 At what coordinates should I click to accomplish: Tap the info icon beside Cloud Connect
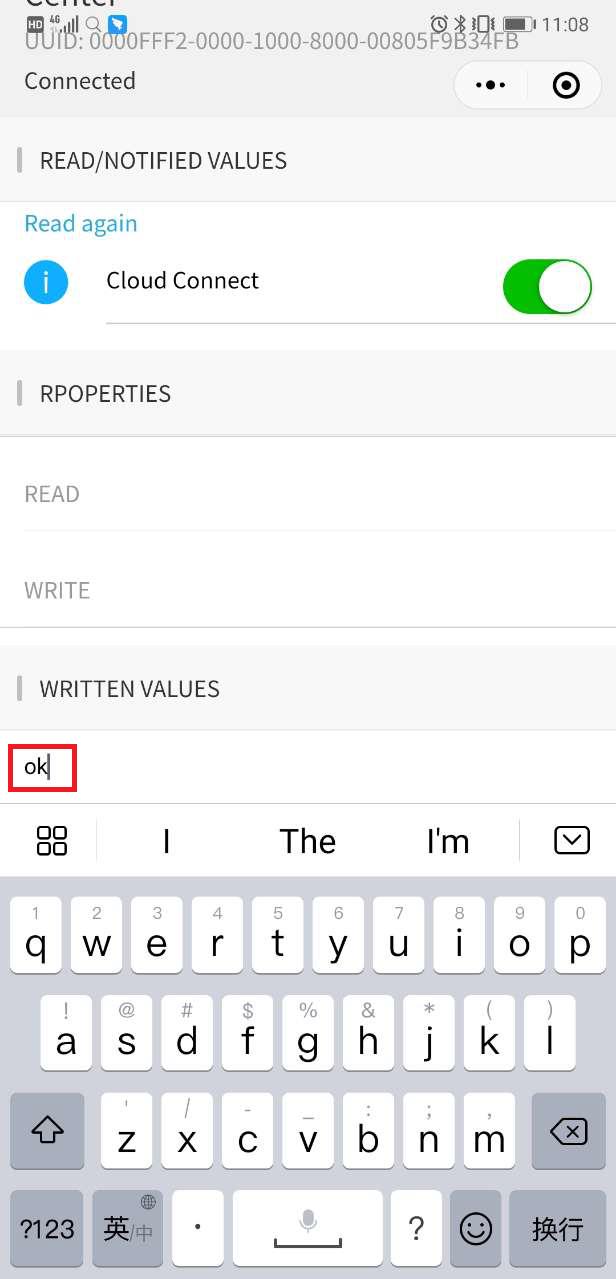(46, 281)
